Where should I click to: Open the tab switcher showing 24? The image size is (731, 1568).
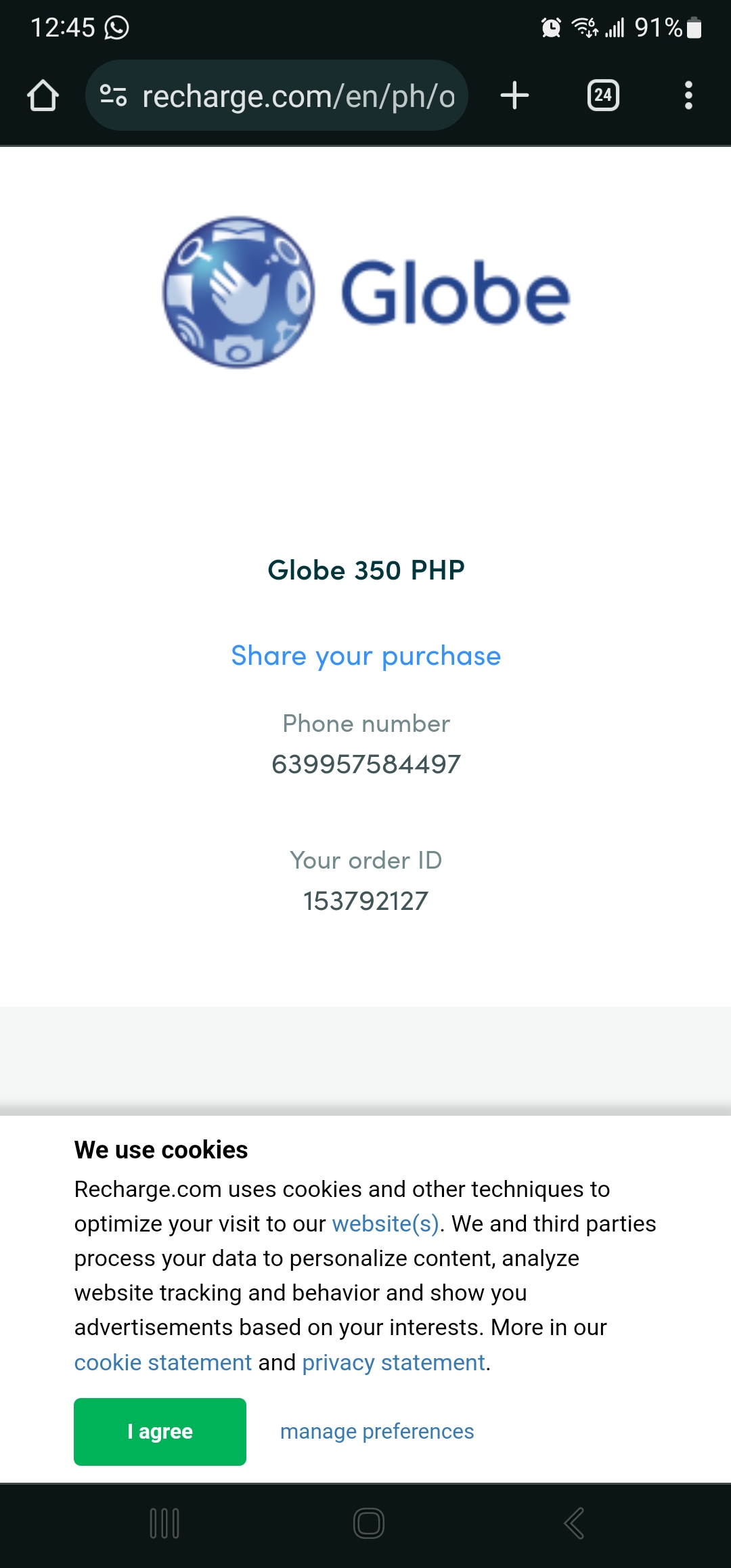pos(603,95)
